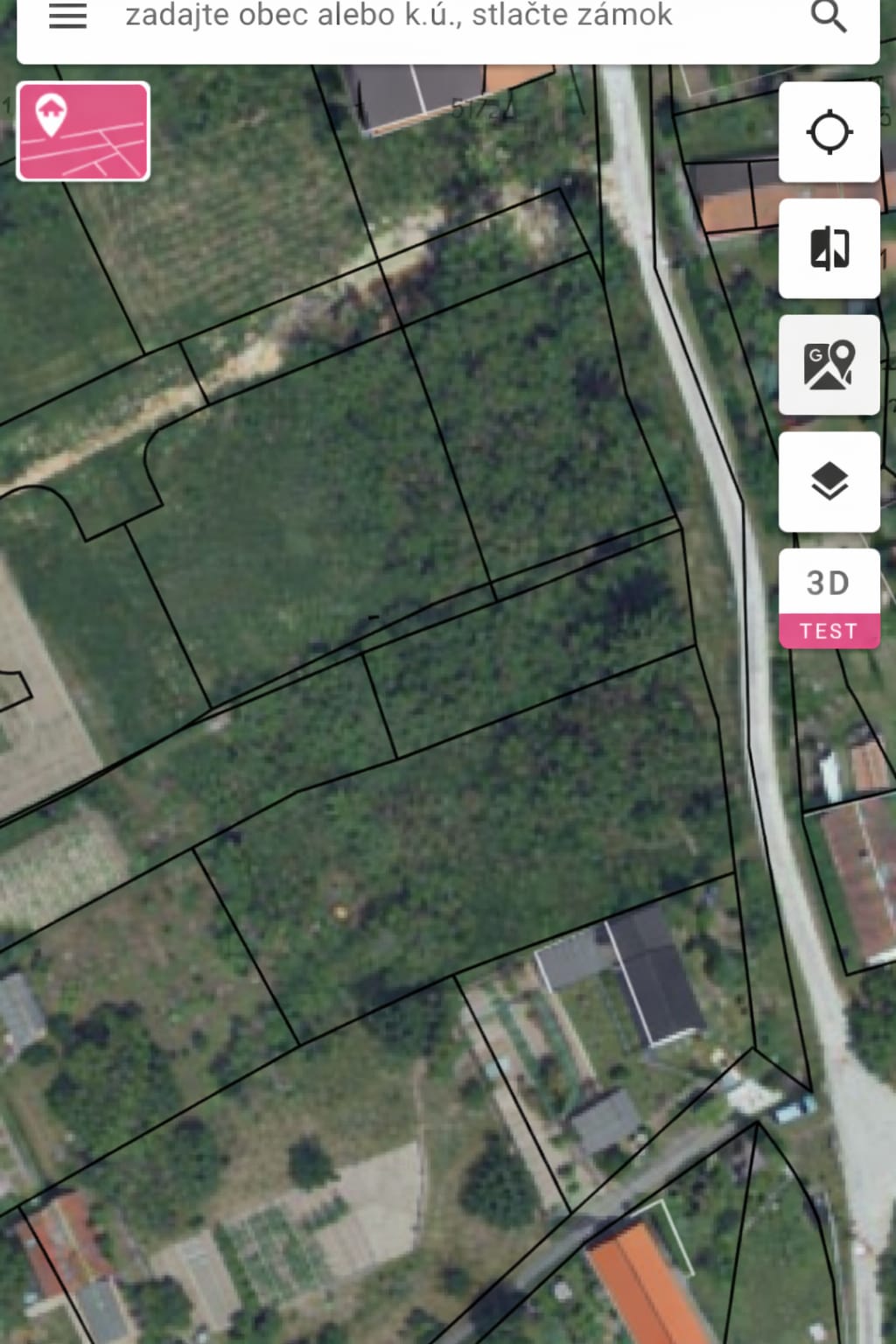The width and height of the screenshot is (896, 1344).
Task: Open the pink cadastral map thumbnail
Action: [83, 131]
